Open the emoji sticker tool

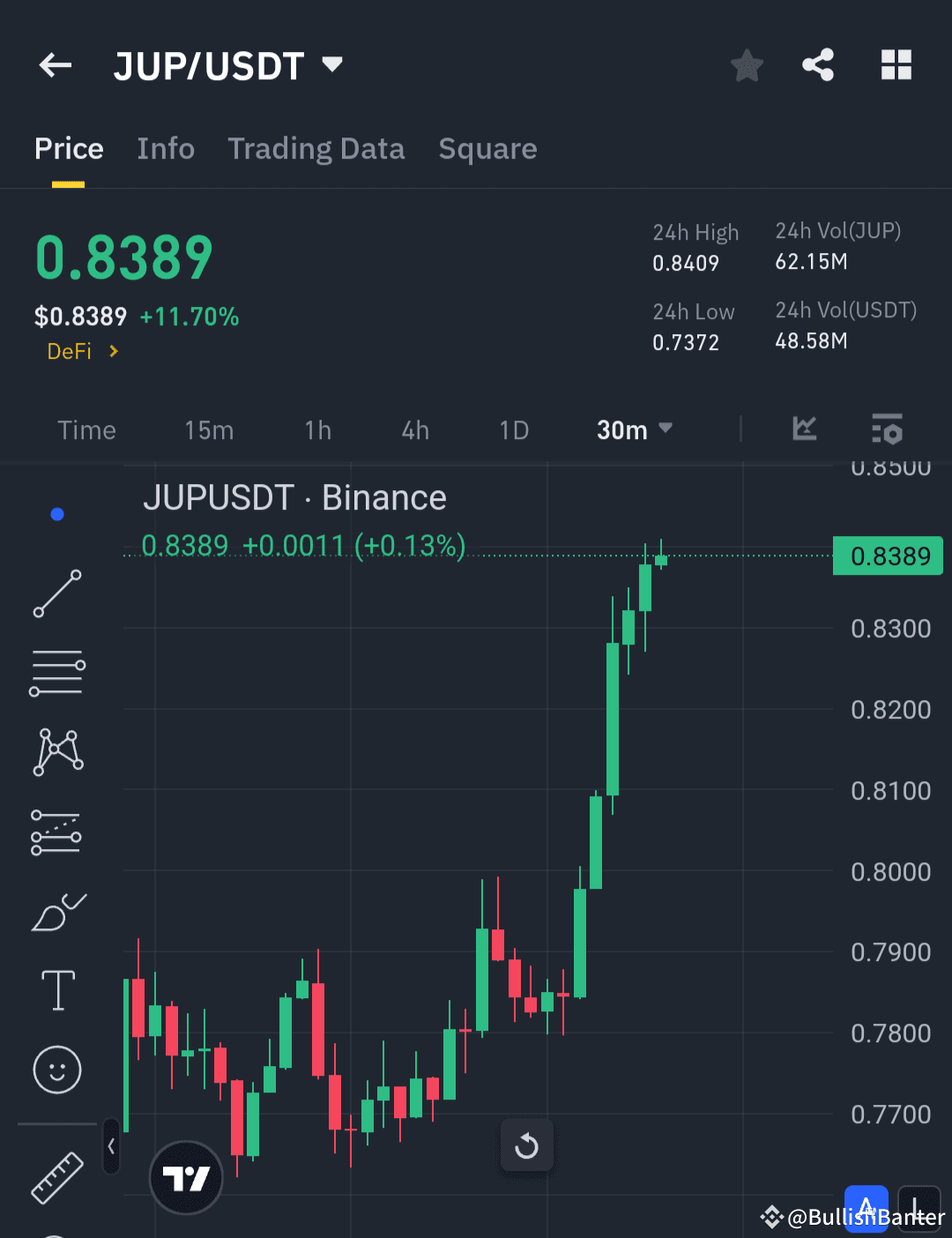[56, 1070]
